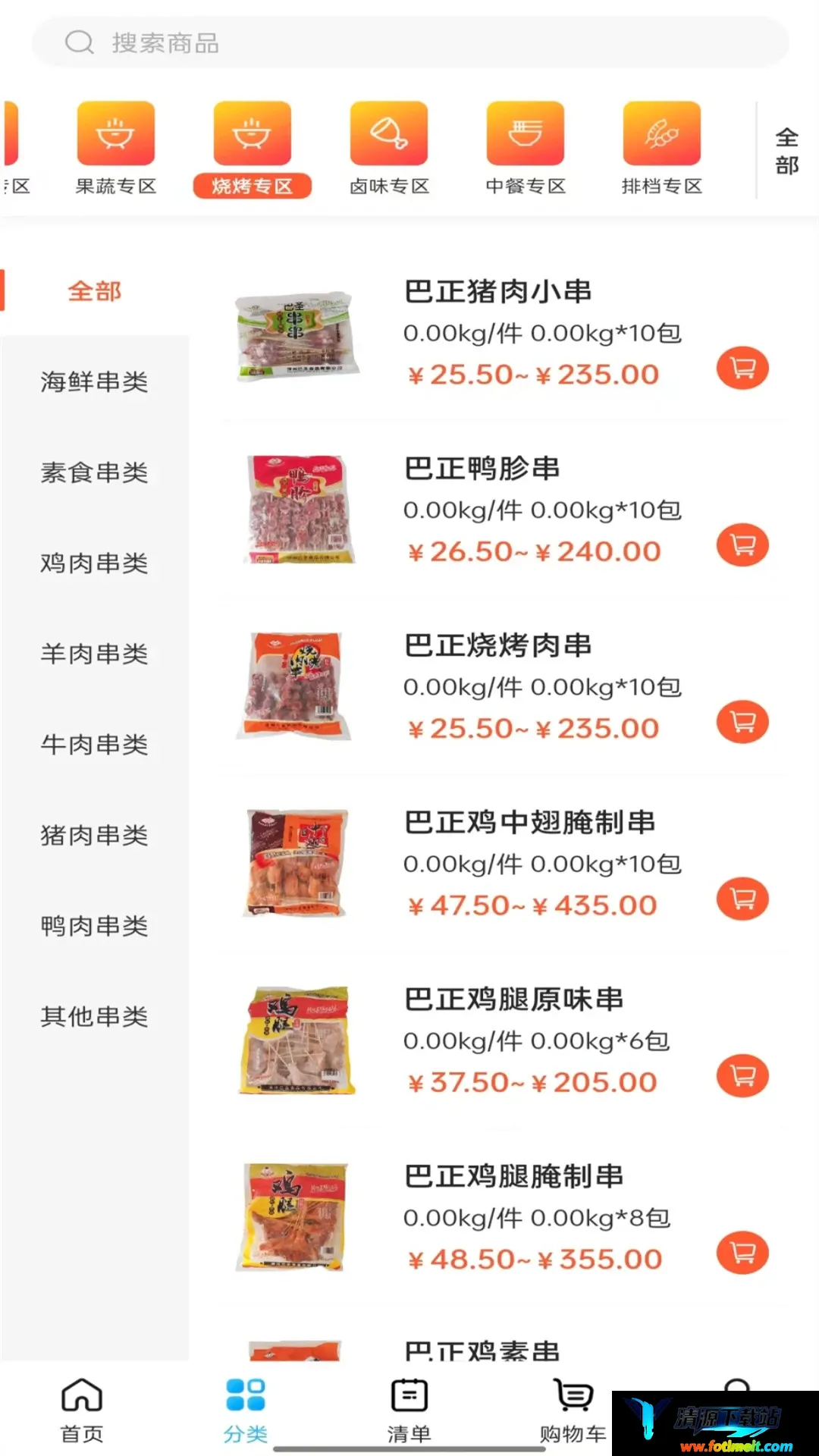Viewport: 819px width, 1456px height.
Task: Expand all categories with the 全部 button
Action: click(787, 151)
